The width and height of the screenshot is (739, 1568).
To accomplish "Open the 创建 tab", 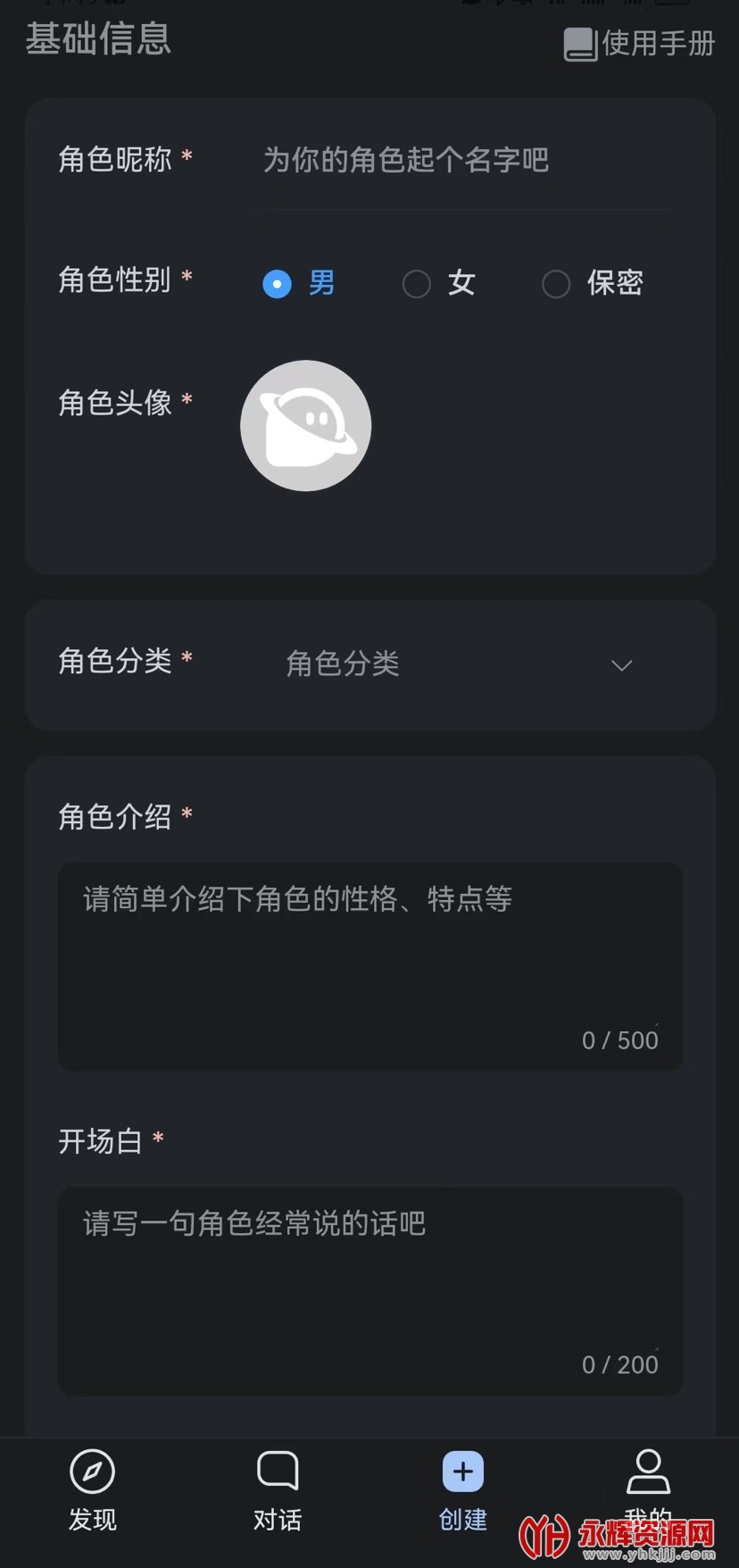I will tap(462, 1489).
